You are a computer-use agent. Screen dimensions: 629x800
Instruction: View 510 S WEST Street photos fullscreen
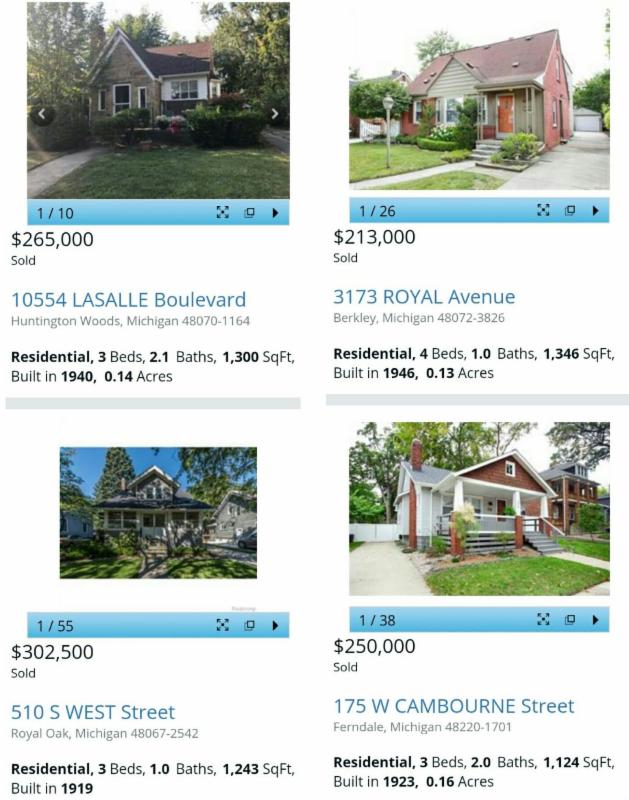223,625
